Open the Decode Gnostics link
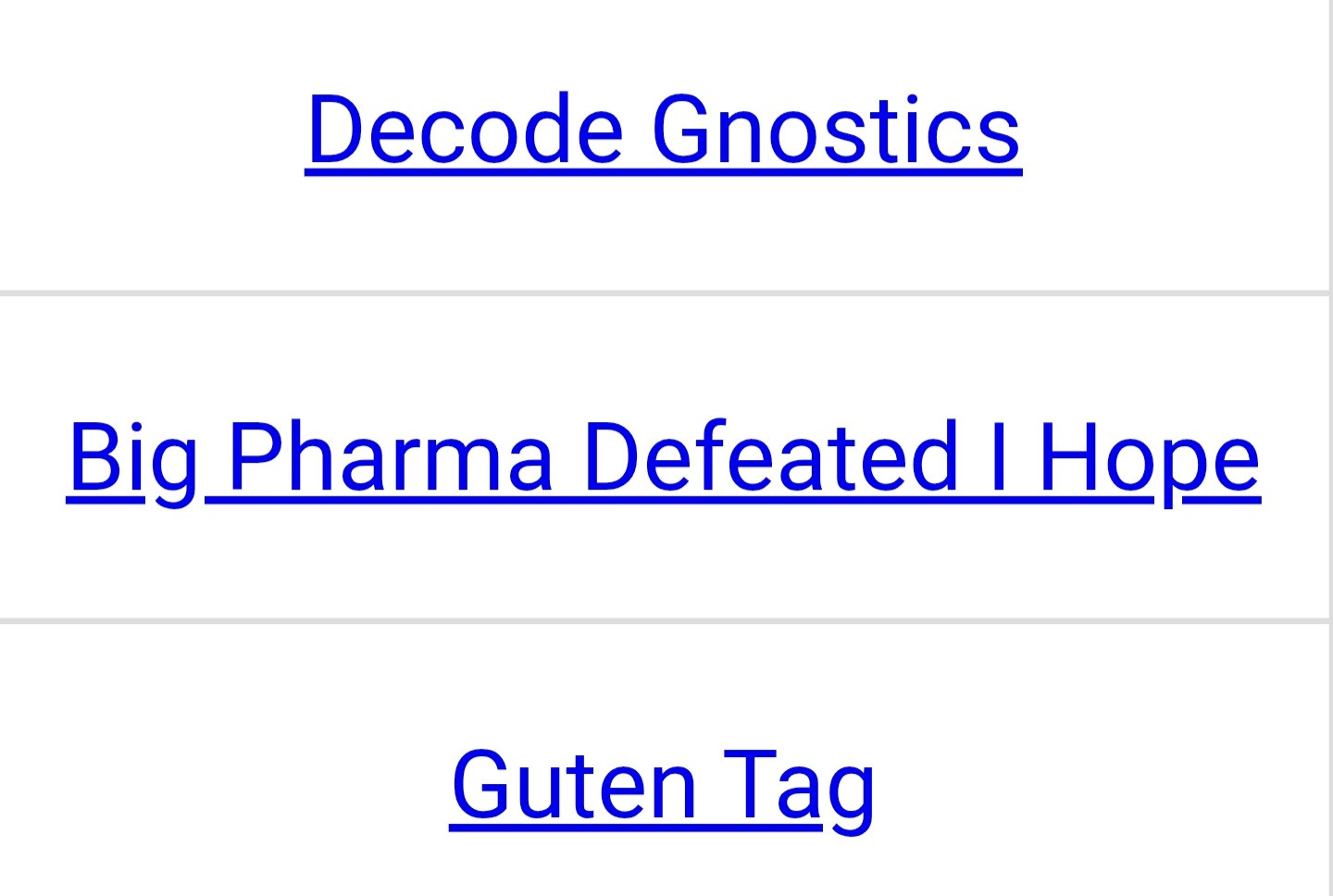 coord(663,130)
